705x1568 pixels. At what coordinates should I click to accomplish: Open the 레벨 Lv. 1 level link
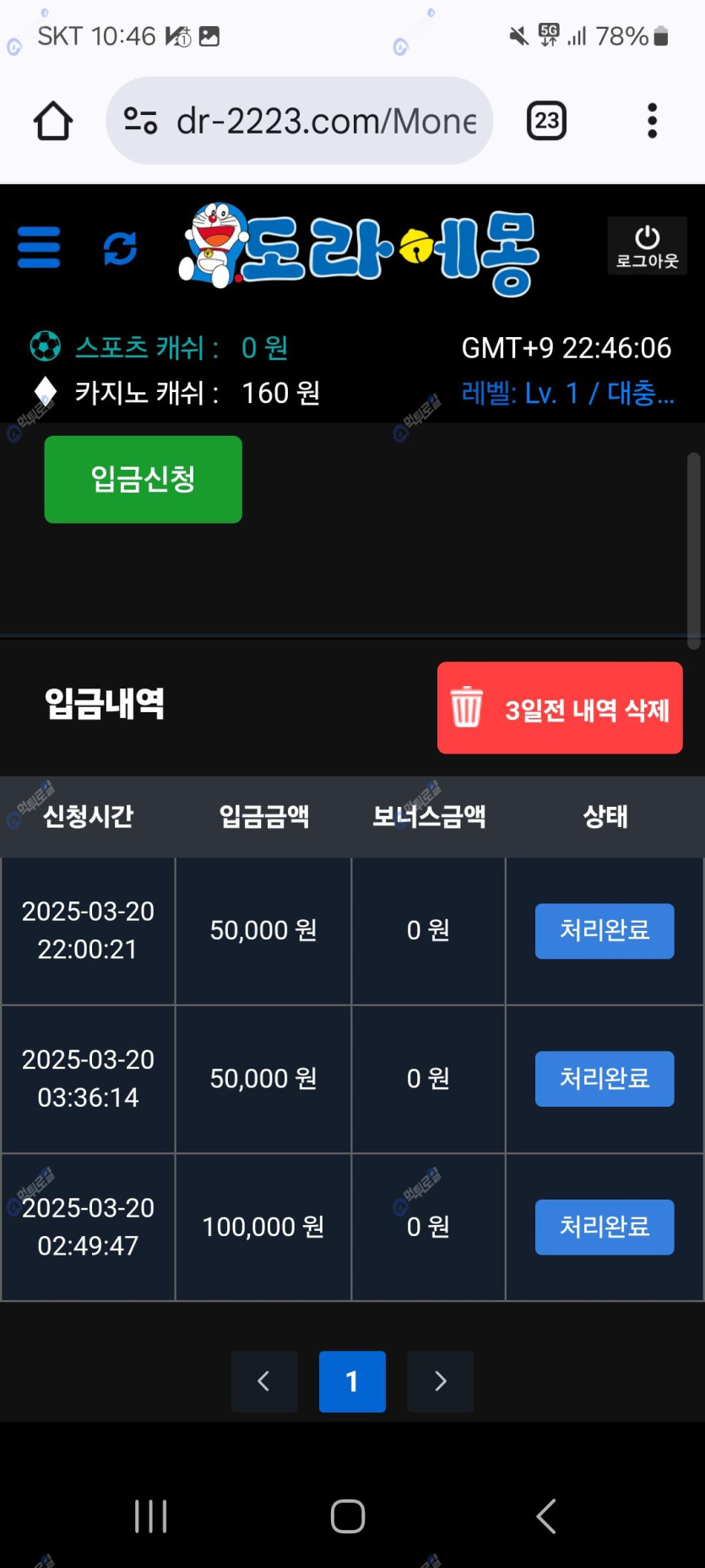click(567, 393)
